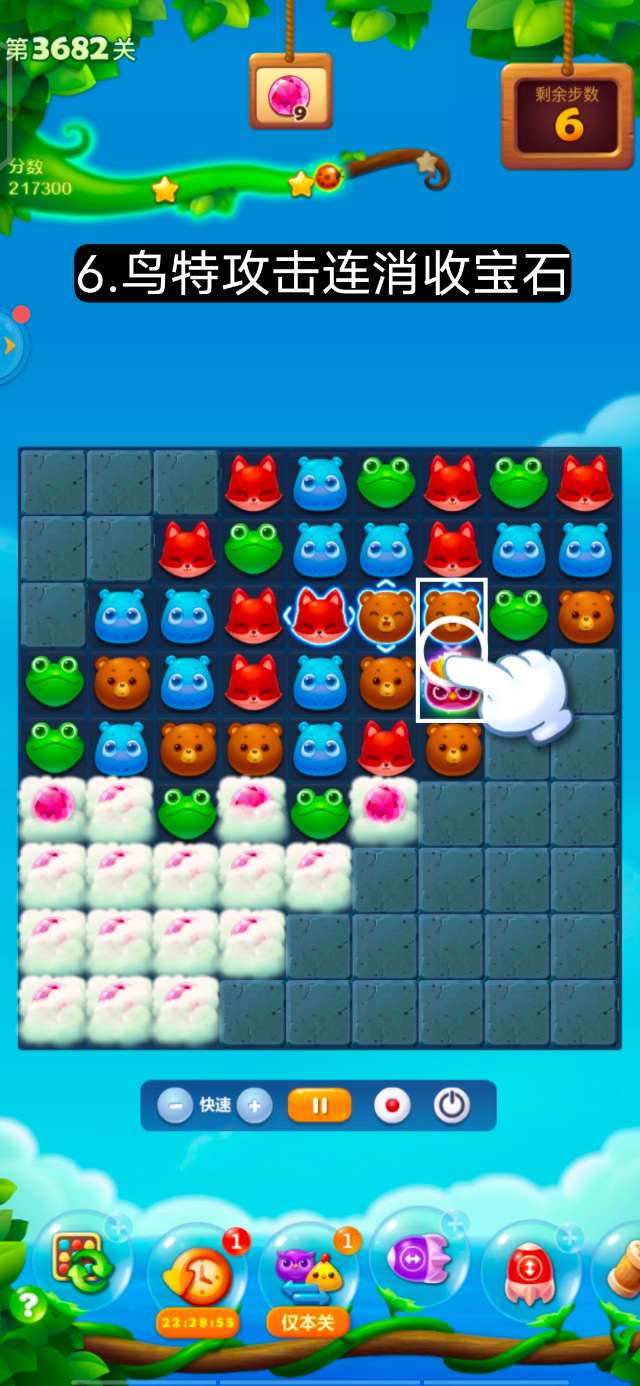640x1386 pixels.
Task: Tap the rainbow magic bird tile
Action: point(451,681)
